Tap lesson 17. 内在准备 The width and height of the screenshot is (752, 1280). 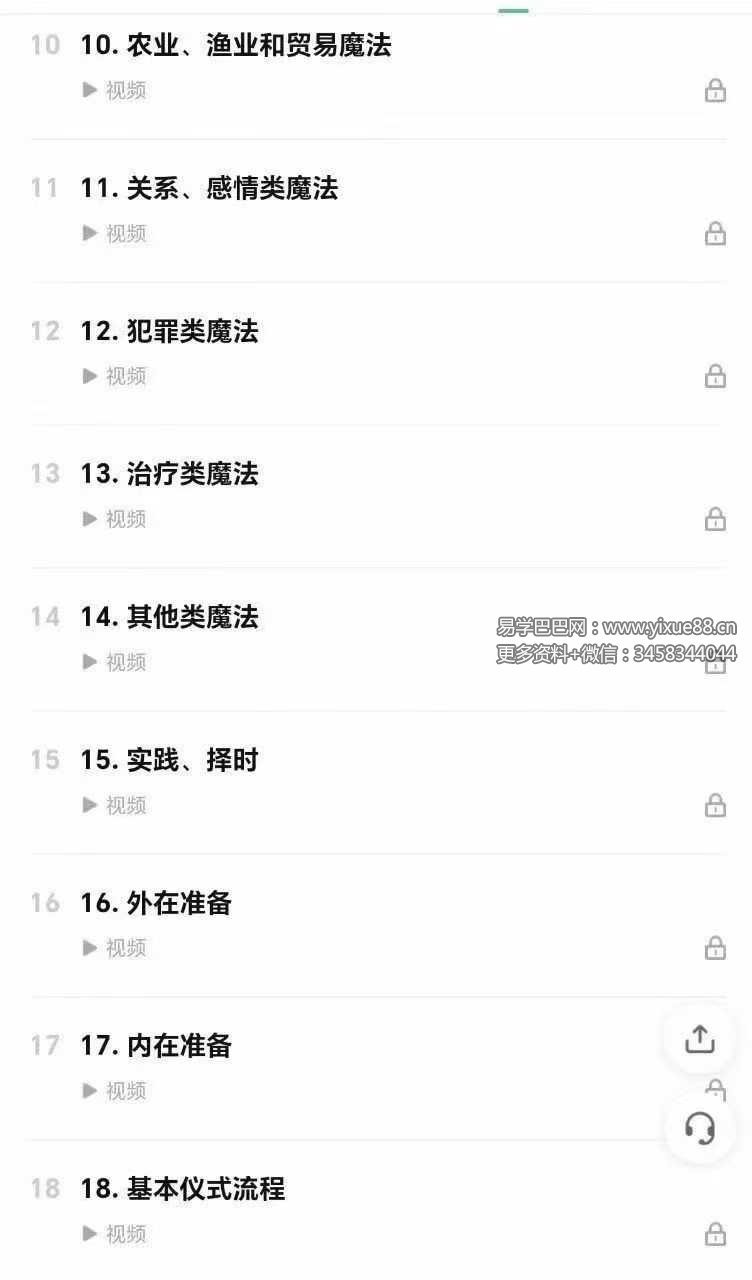pos(156,1047)
